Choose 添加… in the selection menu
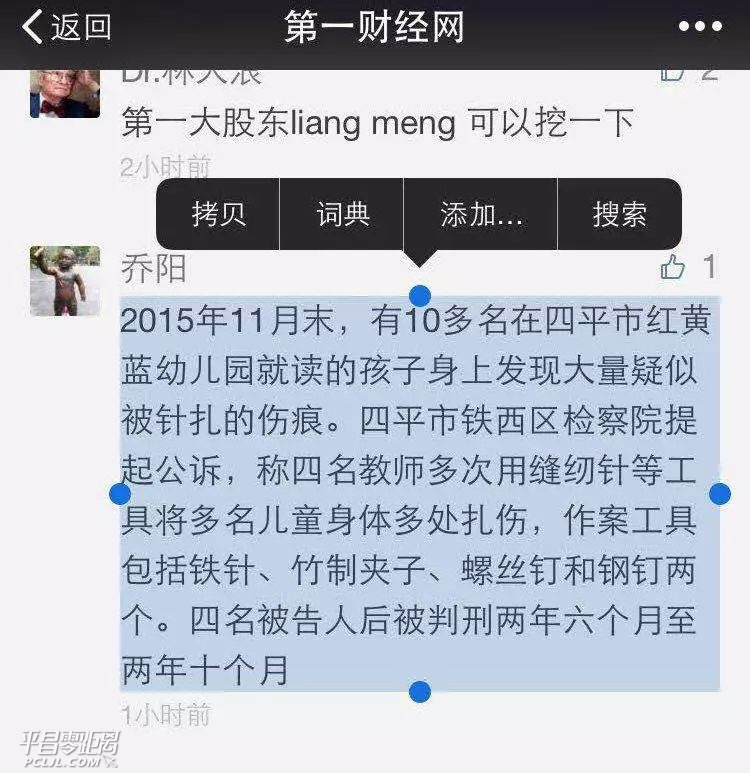Screen dimensions: 750x773 coord(481,214)
